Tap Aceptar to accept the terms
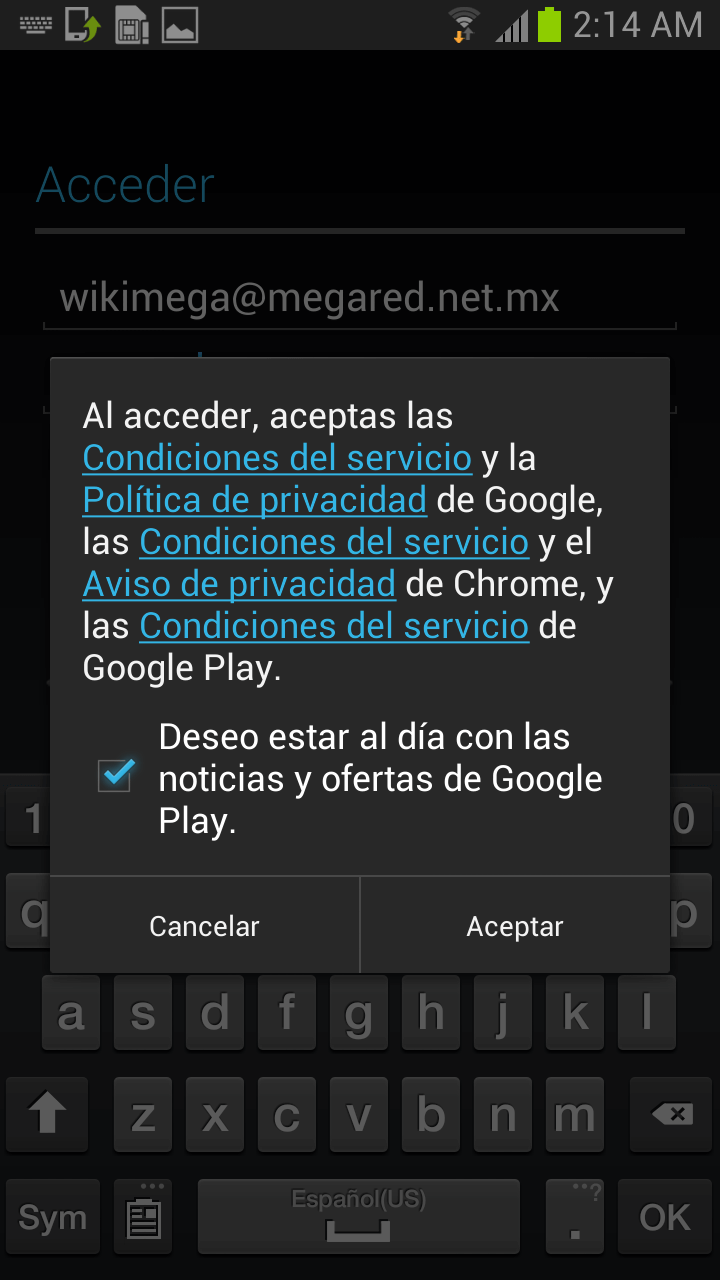Viewport: 720px width, 1280px height. [515, 926]
